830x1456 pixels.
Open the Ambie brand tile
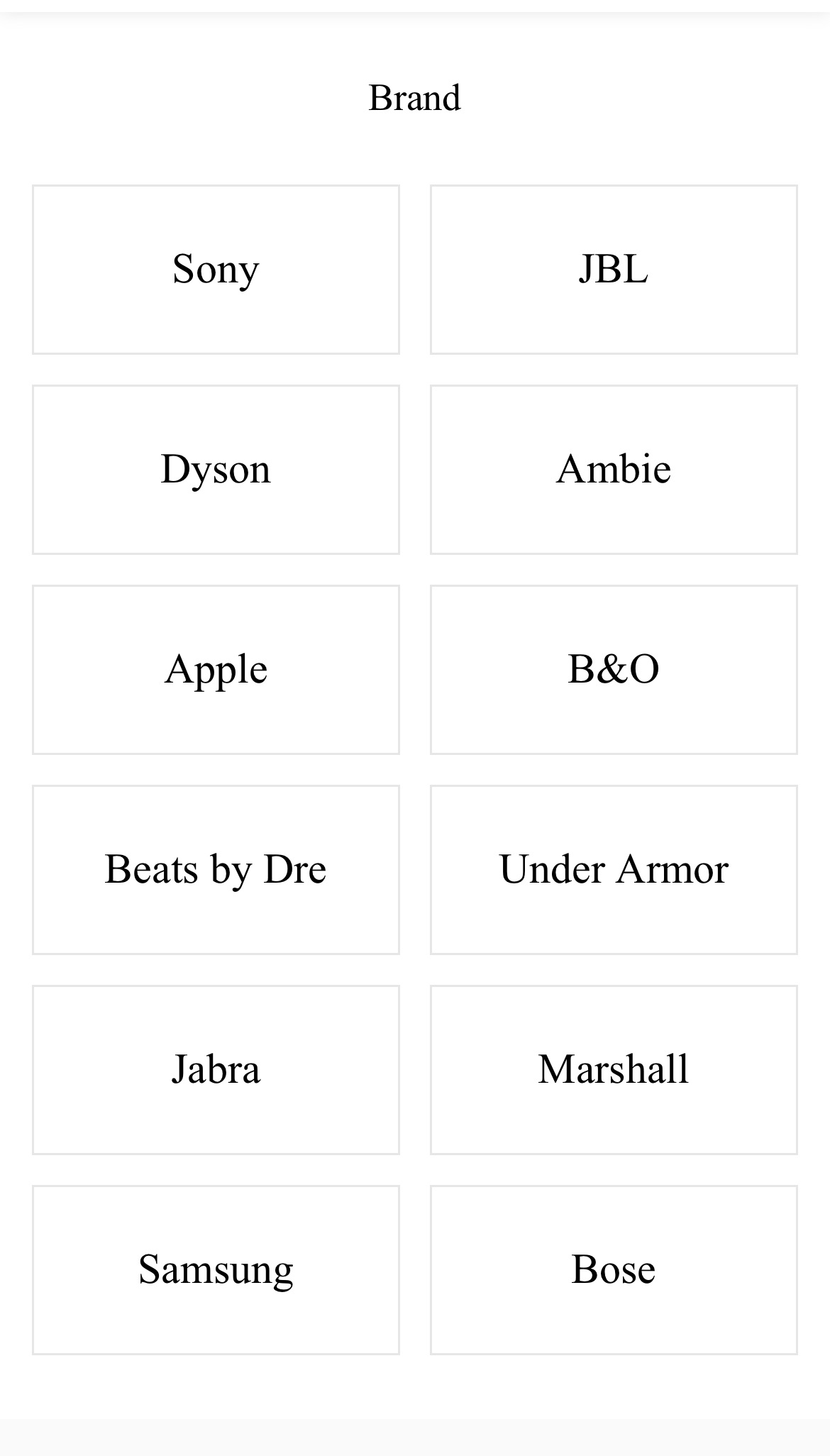tap(614, 470)
